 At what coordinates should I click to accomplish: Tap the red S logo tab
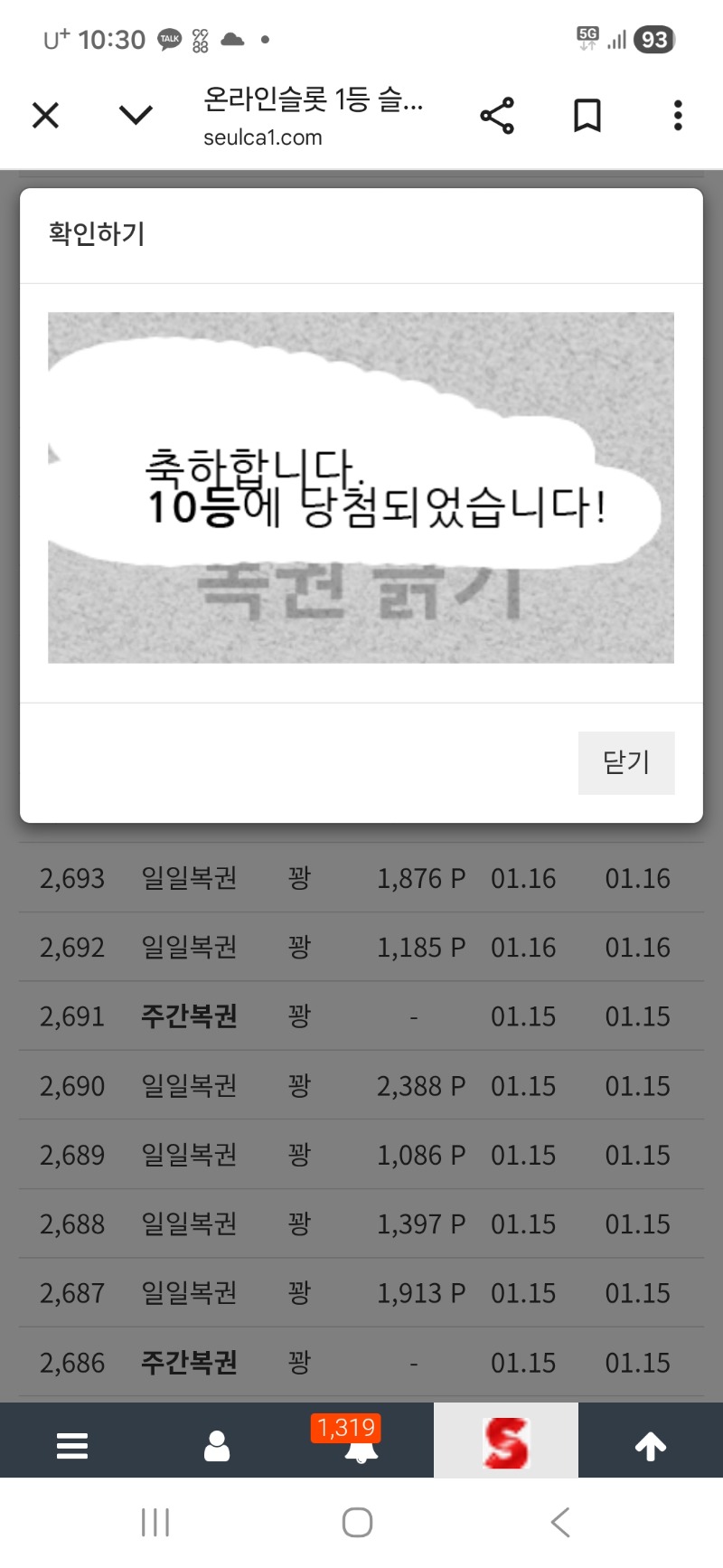(x=506, y=1441)
